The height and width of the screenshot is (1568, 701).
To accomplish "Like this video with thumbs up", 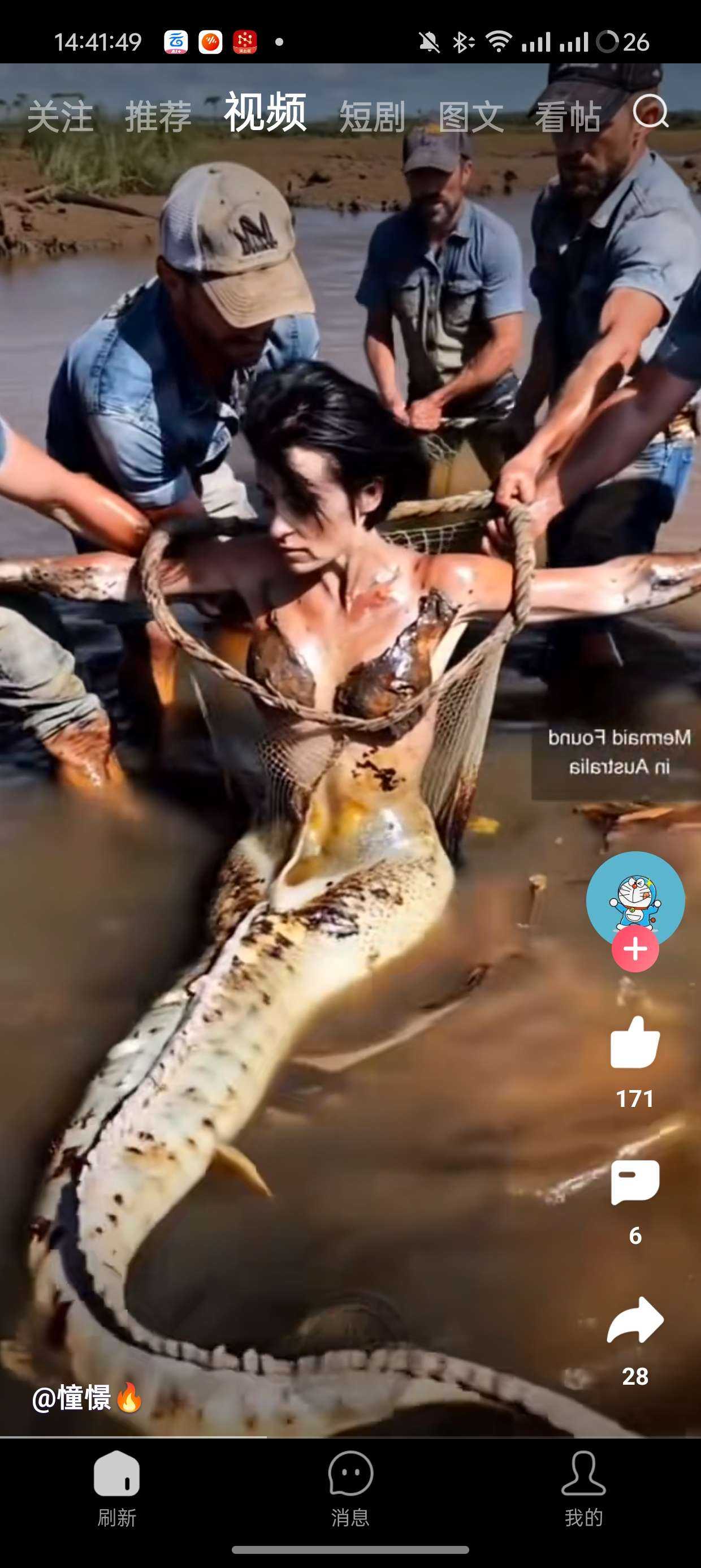I will click(x=635, y=1043).
